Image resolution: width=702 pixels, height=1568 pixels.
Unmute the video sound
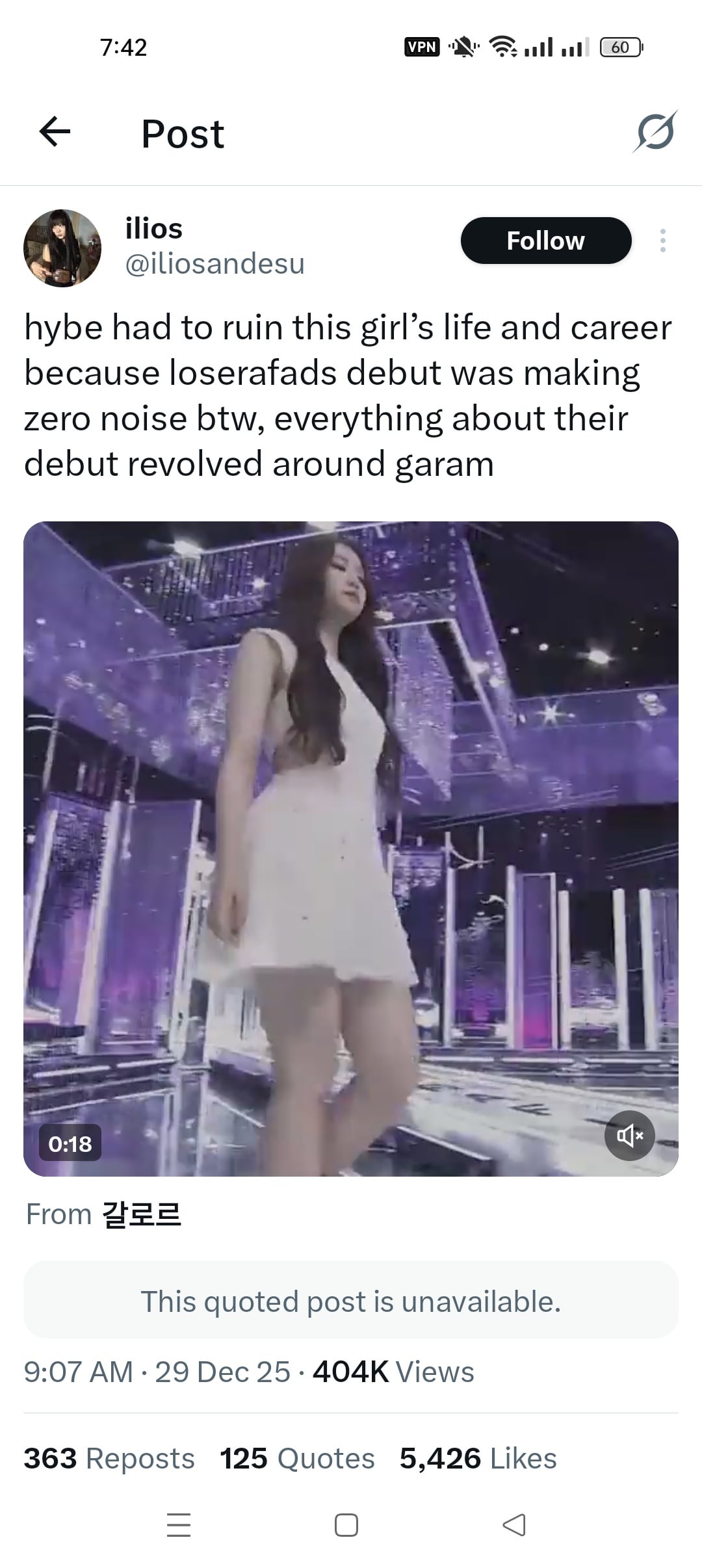pos(629,1136)
